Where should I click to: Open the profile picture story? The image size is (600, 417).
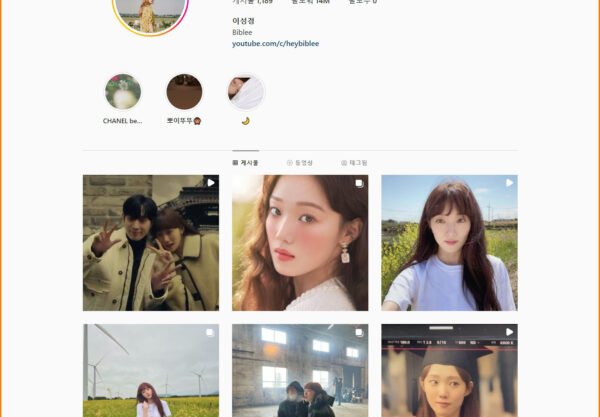coord(150,10)
